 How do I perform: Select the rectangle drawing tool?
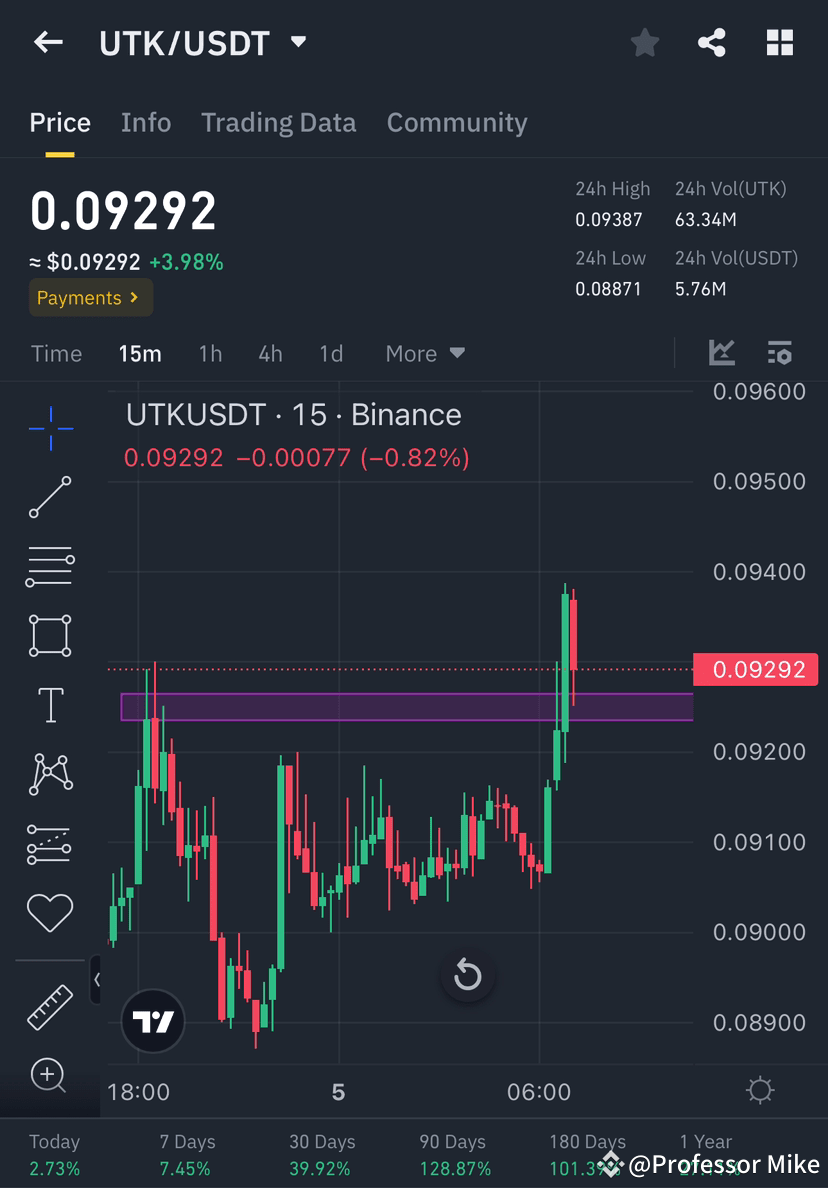50,636
